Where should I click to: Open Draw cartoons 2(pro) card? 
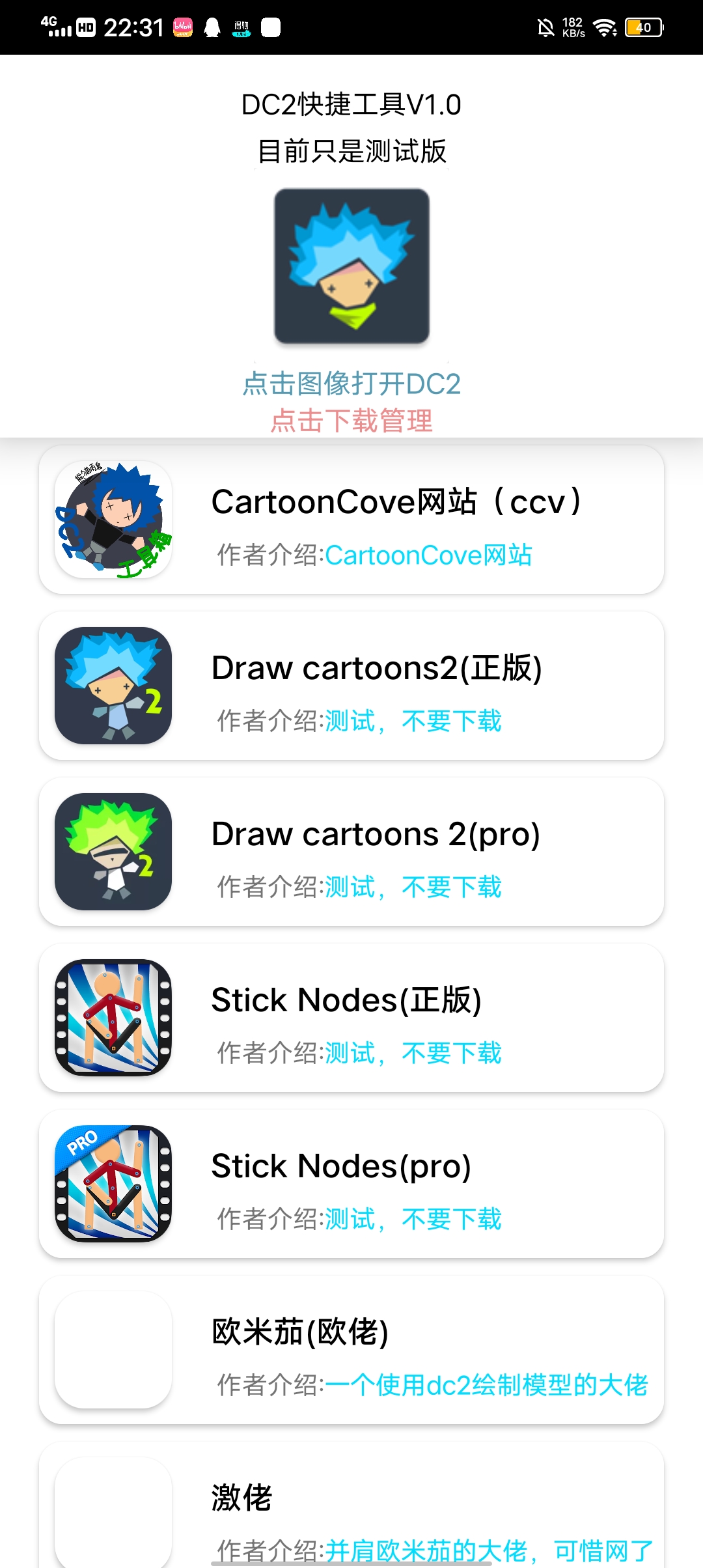351,852
